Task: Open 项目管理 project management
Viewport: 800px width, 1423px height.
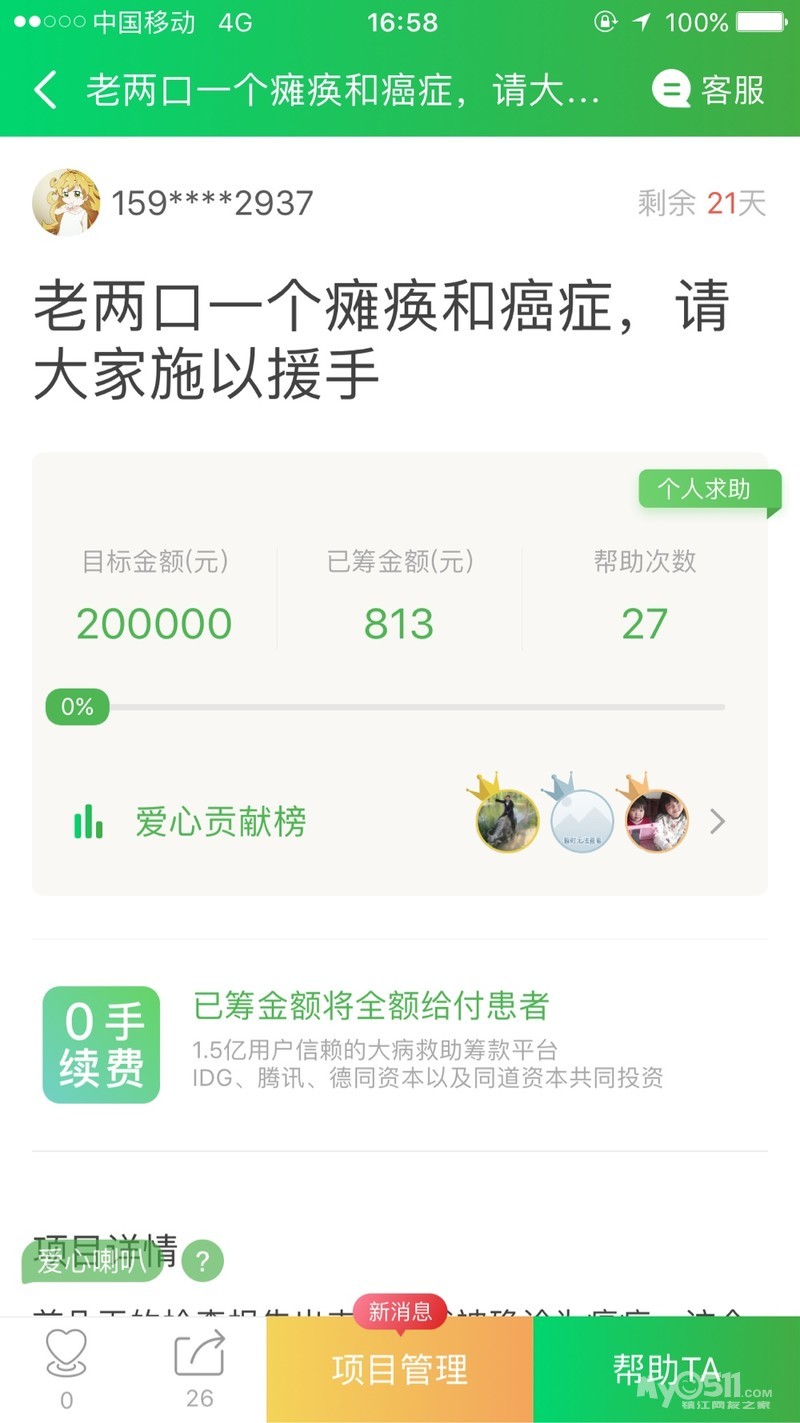Action: (400, 1369)
